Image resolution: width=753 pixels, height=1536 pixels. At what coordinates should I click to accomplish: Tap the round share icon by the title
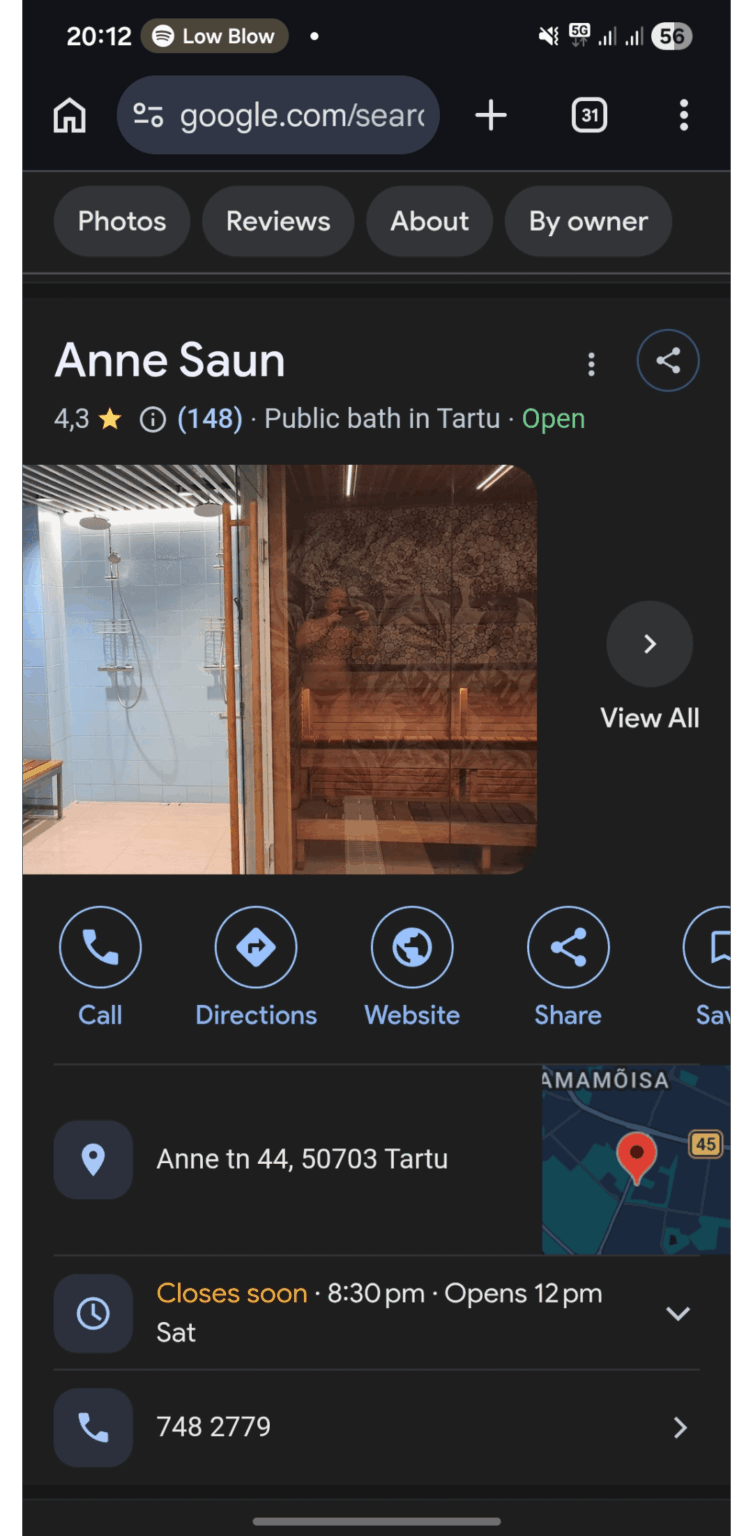(667, 361)
